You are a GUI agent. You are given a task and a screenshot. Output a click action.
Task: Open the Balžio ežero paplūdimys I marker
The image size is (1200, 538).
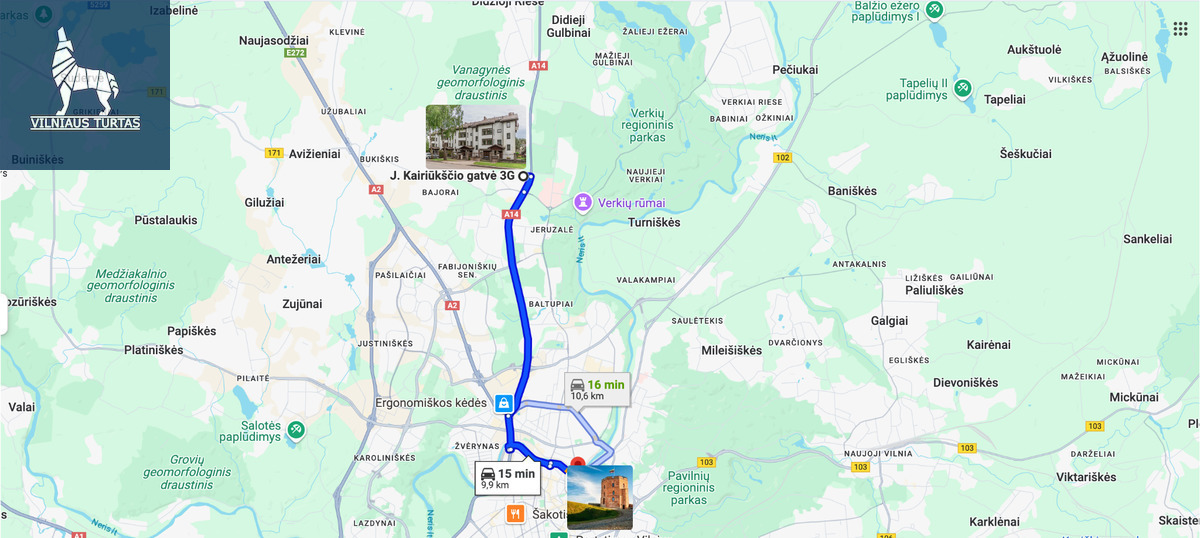(x=933, y=9)
